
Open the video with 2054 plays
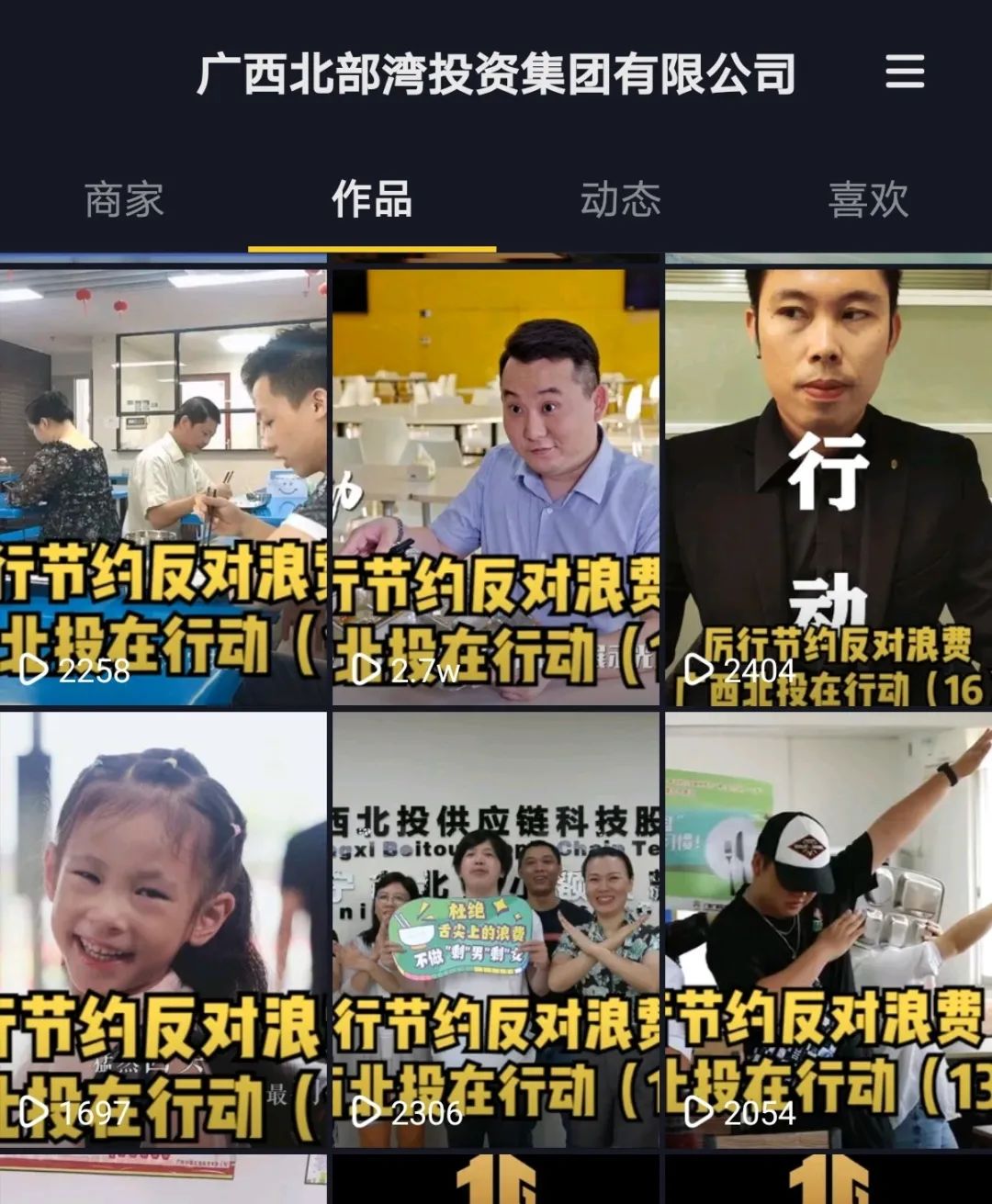[829, 929]
